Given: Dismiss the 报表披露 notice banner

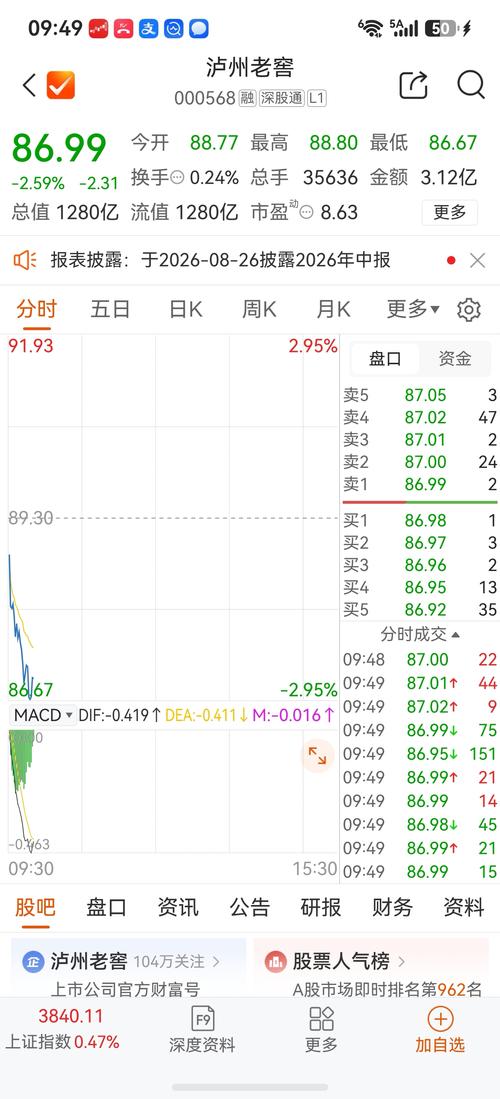Looking at the screenshot, I should point(478,261).
